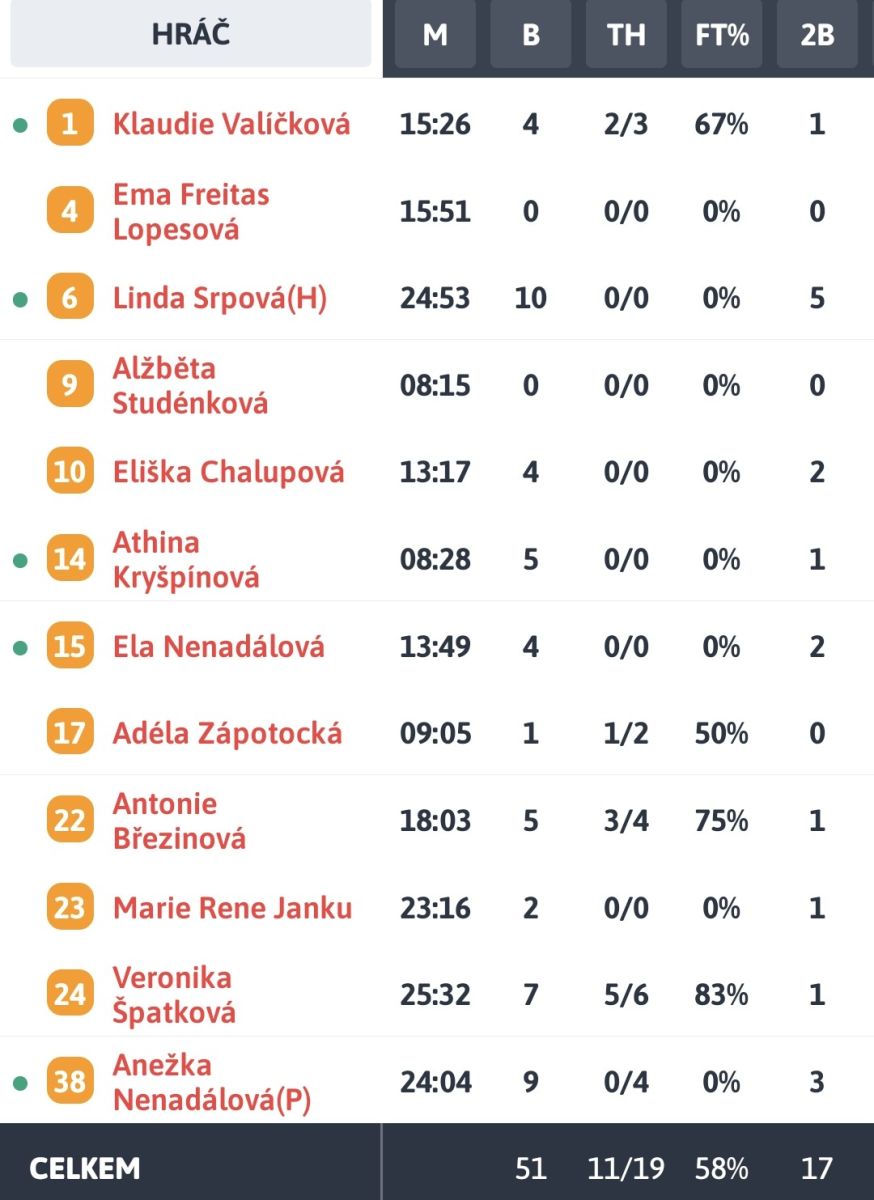The height and width of the screenshot is (1200, 874).
Task: Sort by the TH column header
Action: point(626,35)
